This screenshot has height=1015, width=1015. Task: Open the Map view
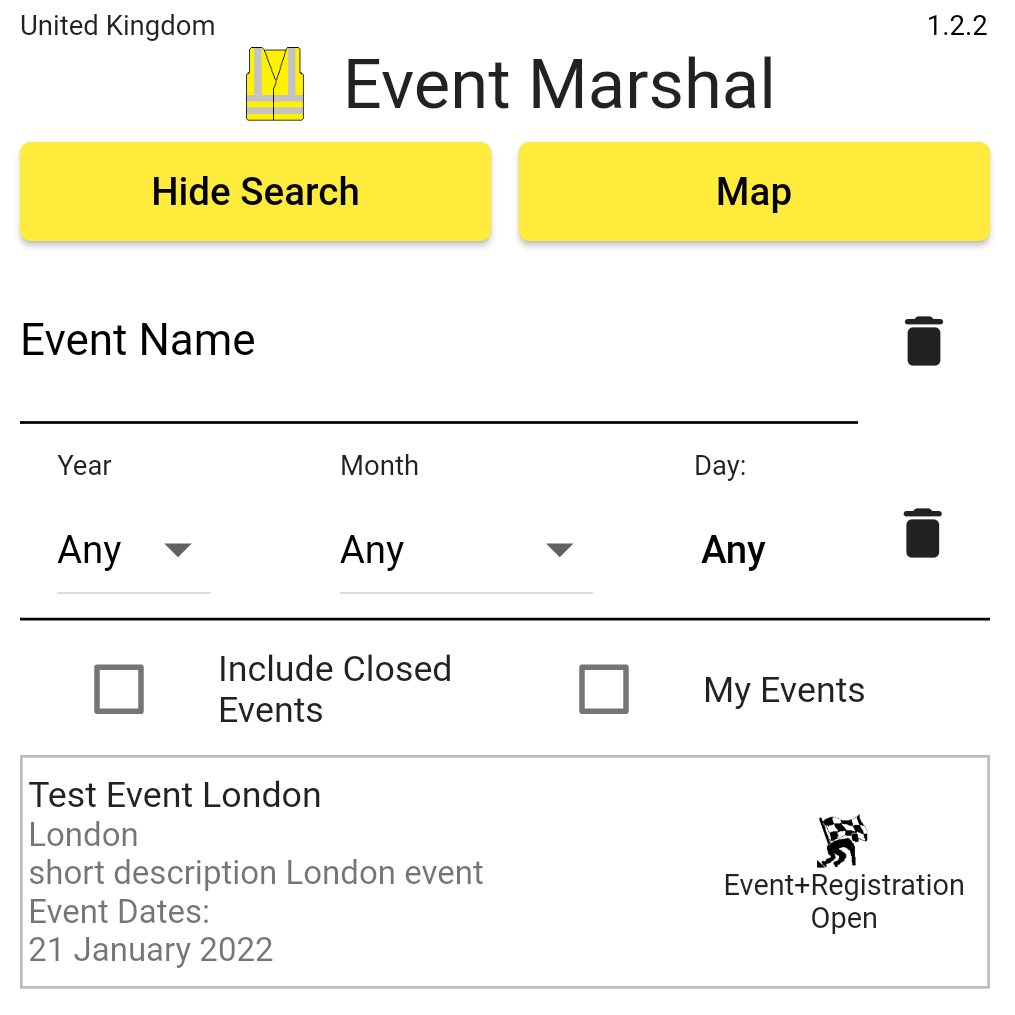(753, 192)
